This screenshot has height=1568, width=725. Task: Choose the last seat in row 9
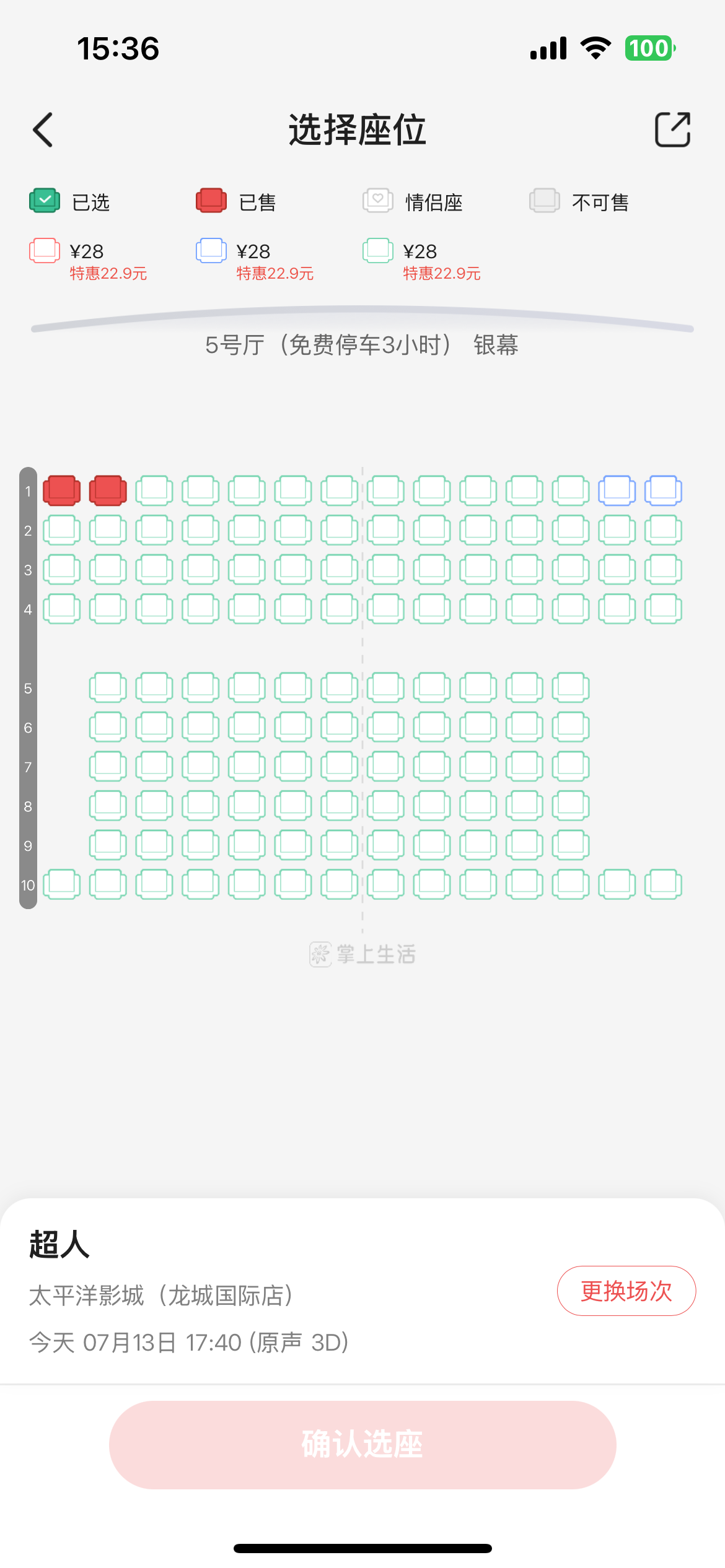pyautogui.click(x=571, y=845)
